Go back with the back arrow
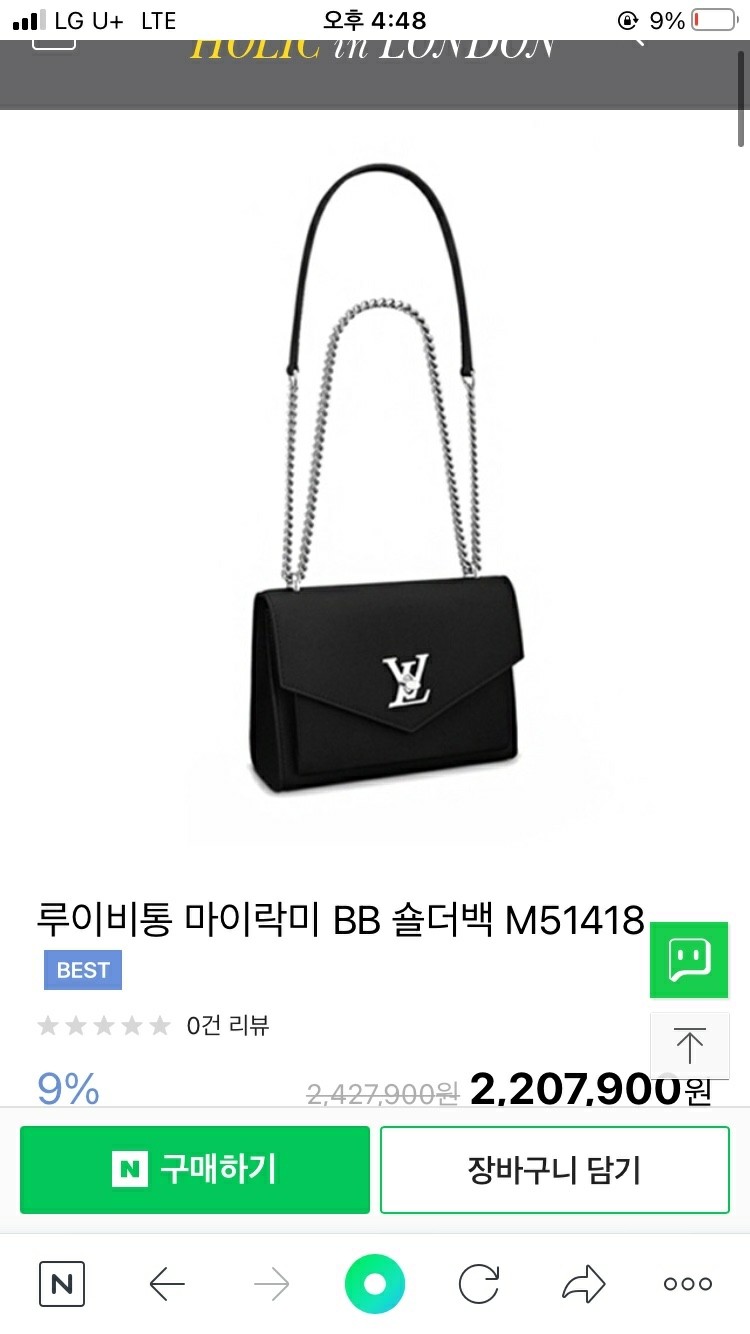This screenshot has height=1334, width=750. click(x=167, y=1285)
